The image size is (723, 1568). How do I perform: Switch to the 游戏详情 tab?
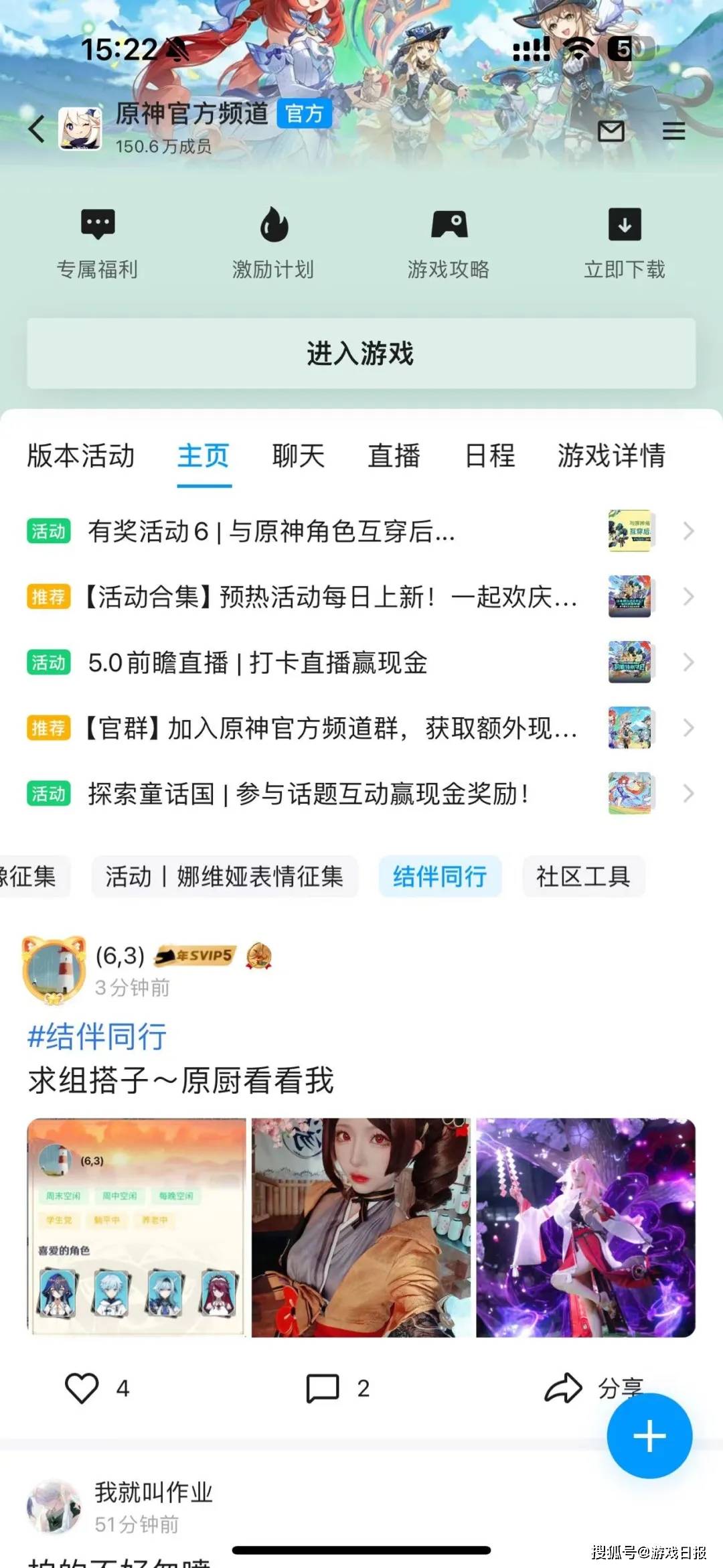click(x=611, y=456)
